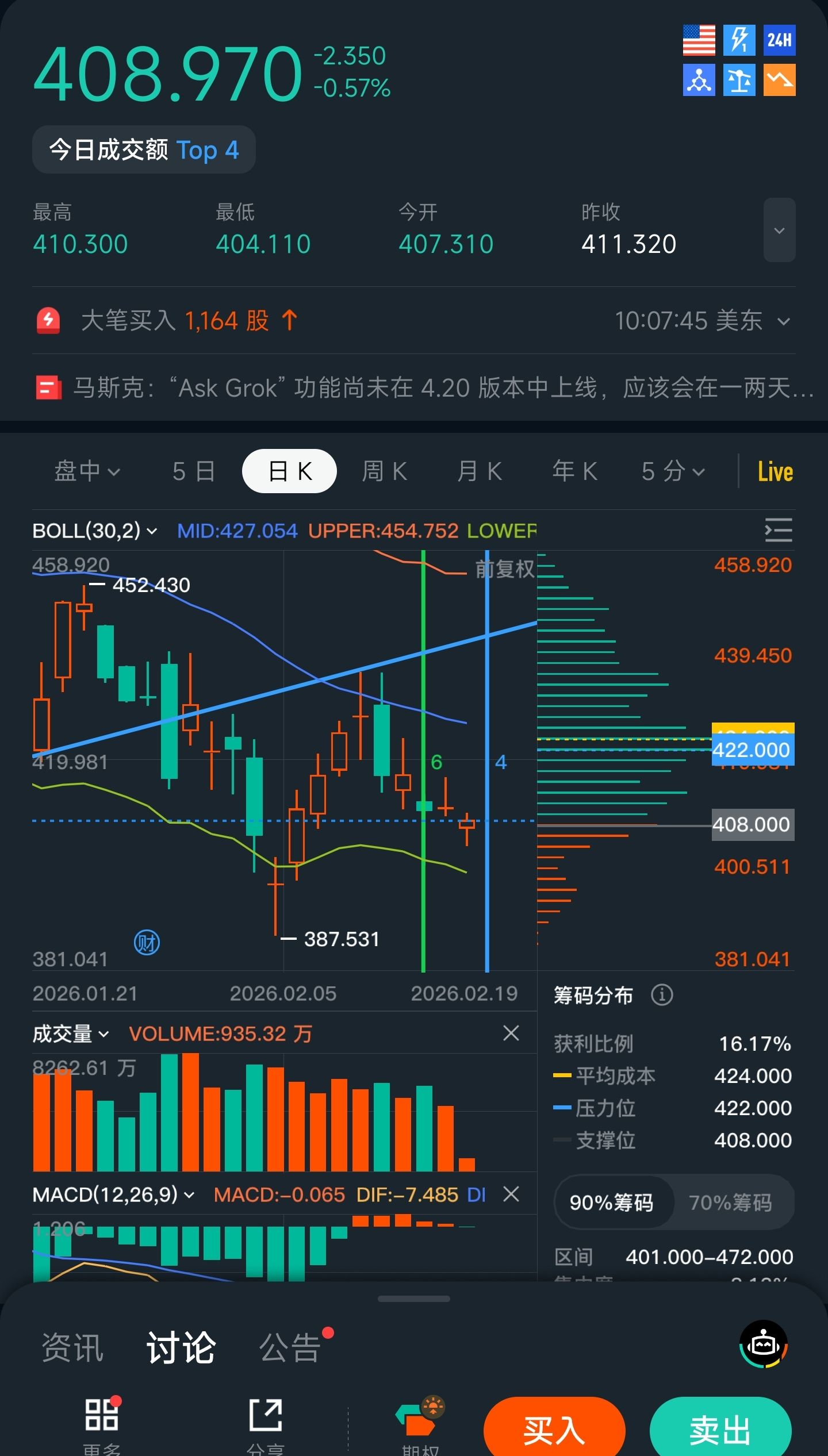
Task: Expand the 5分 minute interval dropdown
Action: (673, 471)
